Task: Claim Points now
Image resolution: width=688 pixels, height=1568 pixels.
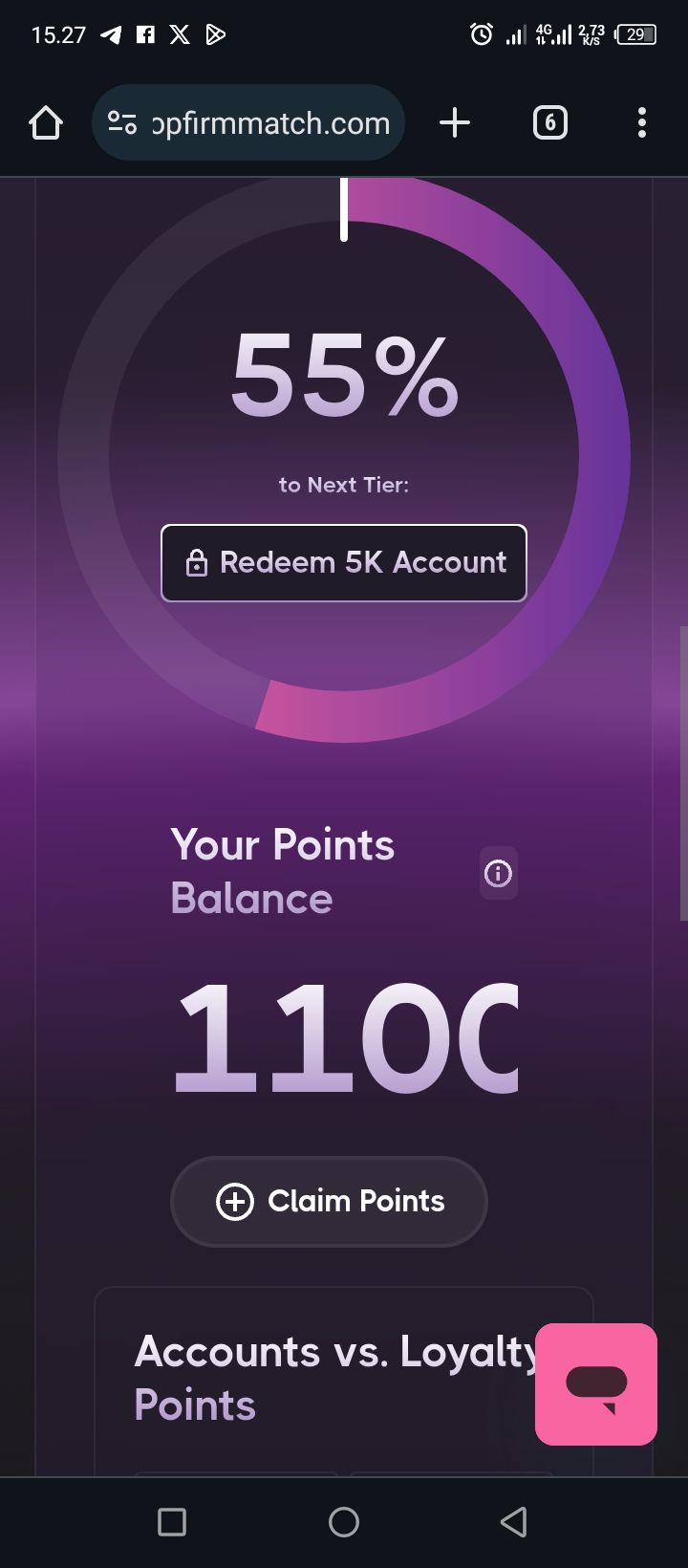Action: (x=329, y=1201)
